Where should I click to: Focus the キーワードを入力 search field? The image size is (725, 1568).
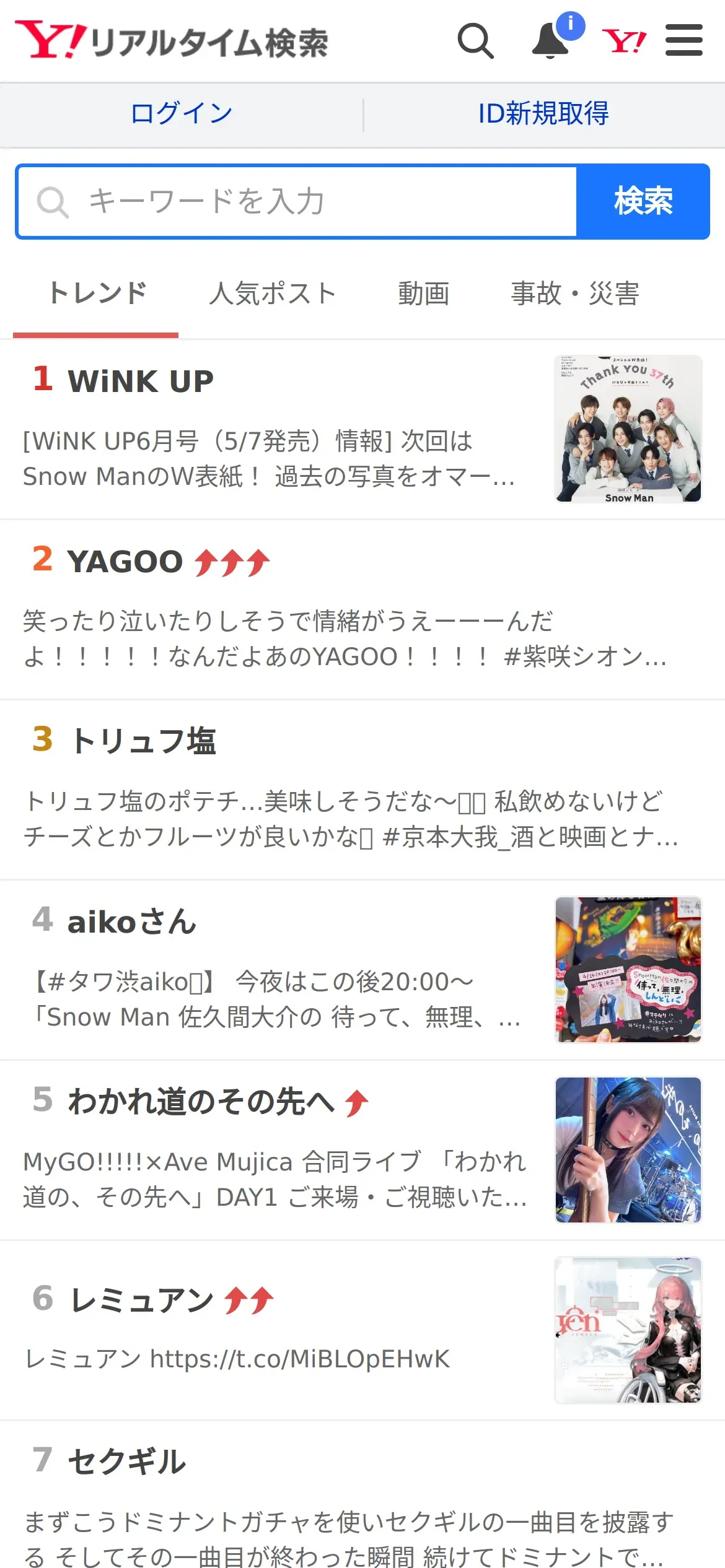click(x=297, y=202)
